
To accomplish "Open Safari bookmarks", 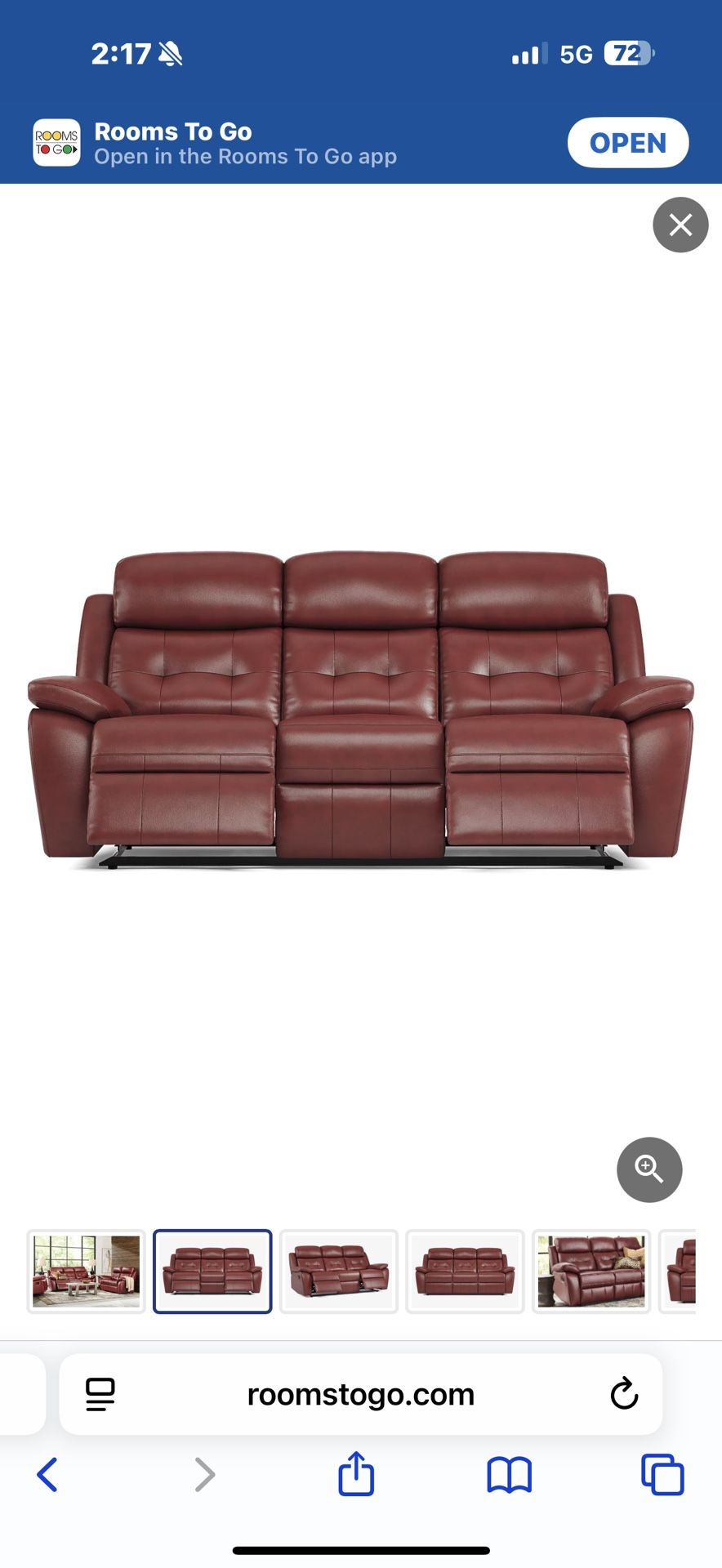I will 509,1475.
